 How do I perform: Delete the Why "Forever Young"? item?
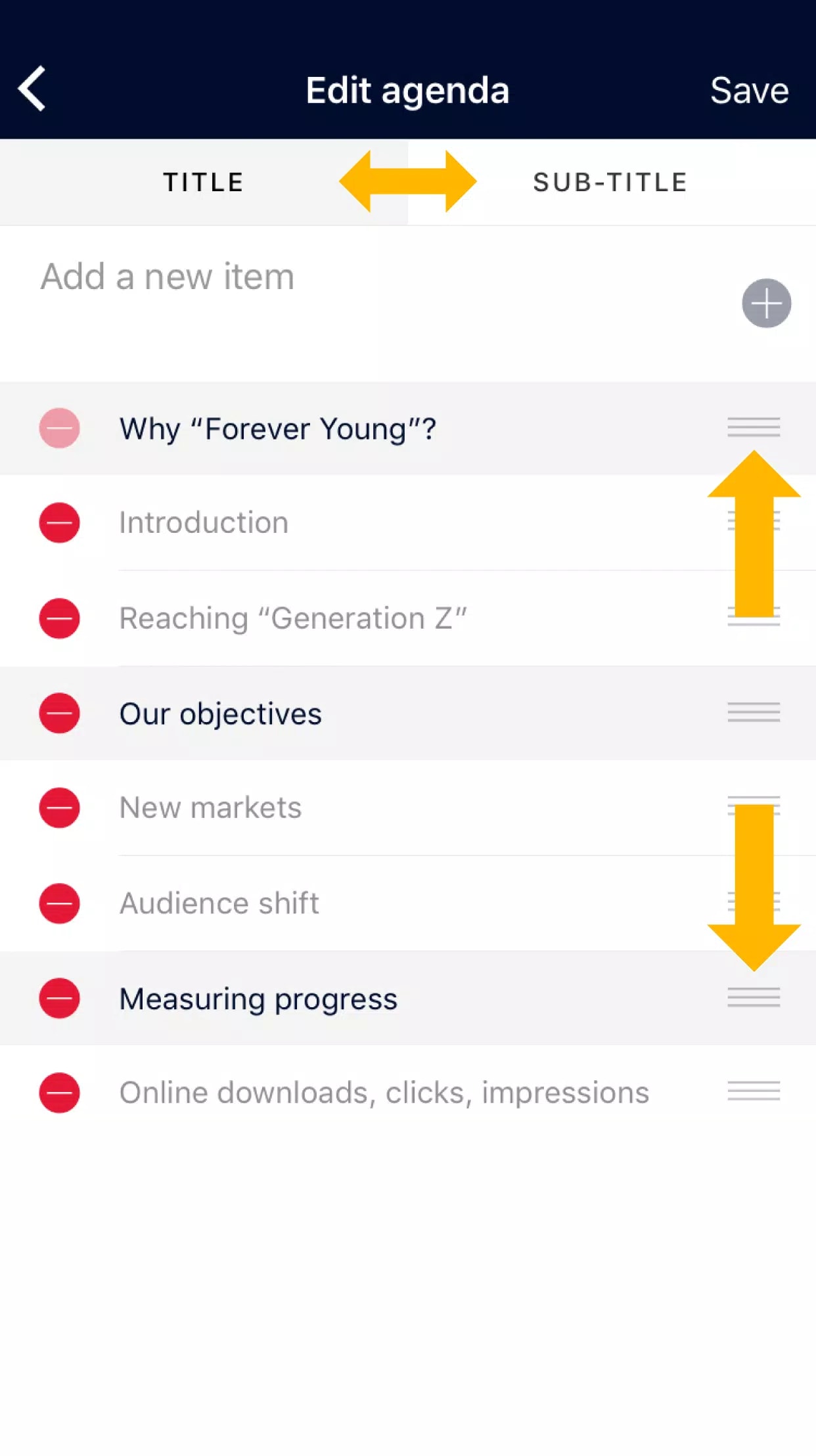59,428
